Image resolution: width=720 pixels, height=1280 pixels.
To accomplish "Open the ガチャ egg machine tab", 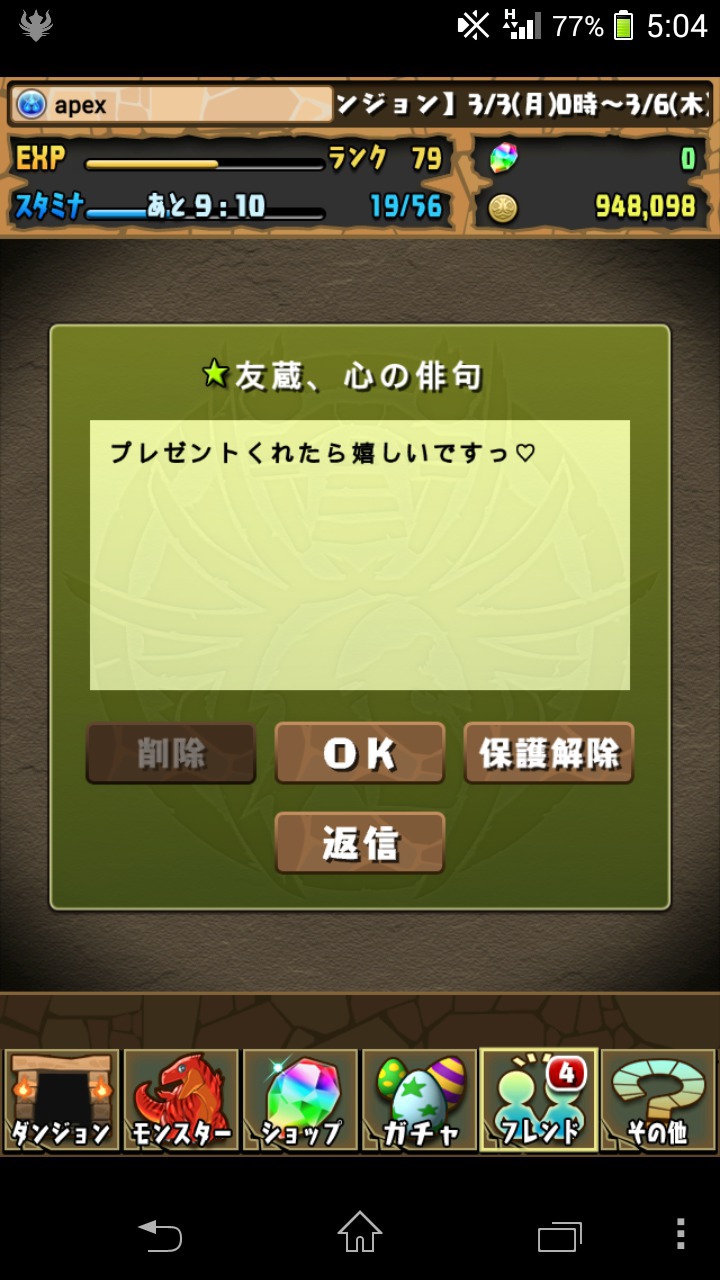I will pyautogui.click(x=420, y=1100).
